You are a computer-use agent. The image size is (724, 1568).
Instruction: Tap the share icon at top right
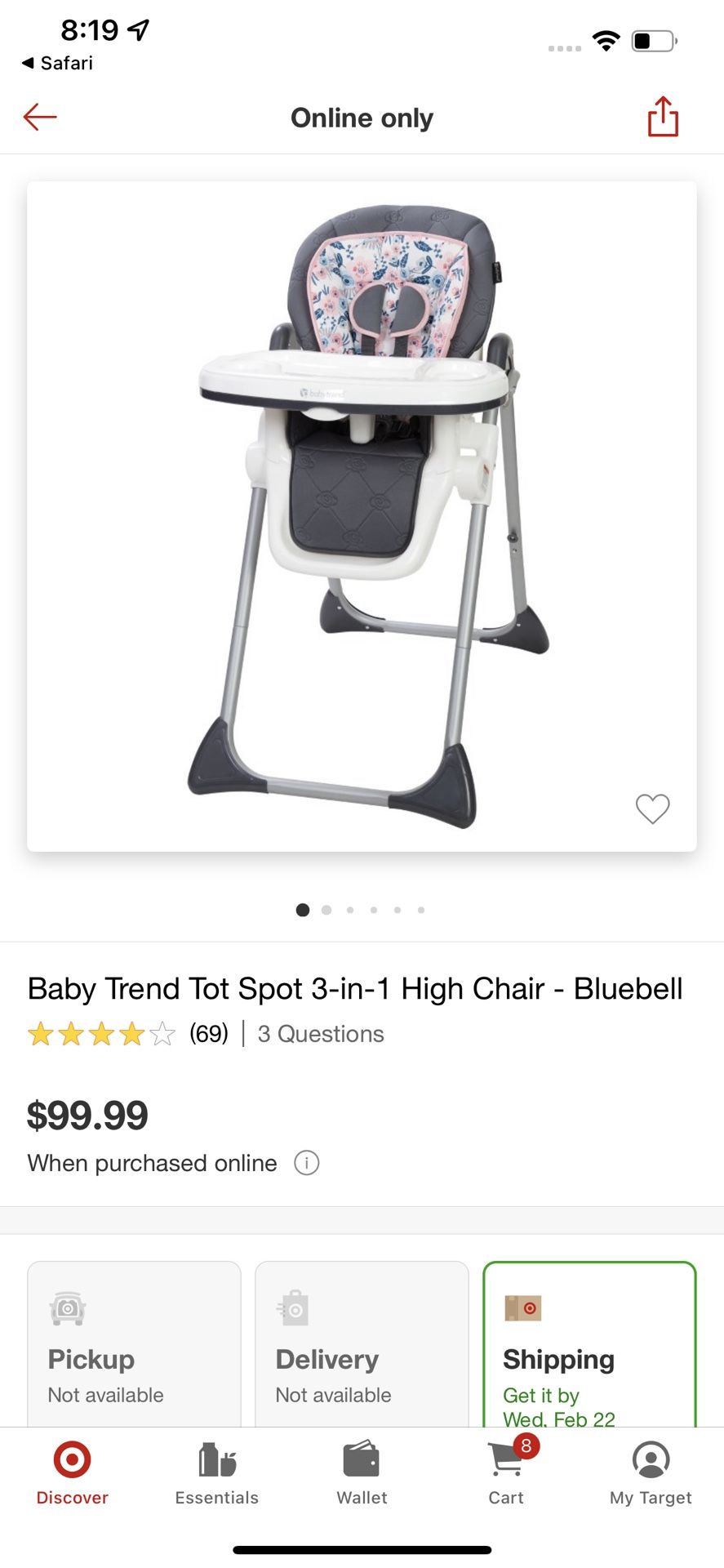click(x=662, y=117)
